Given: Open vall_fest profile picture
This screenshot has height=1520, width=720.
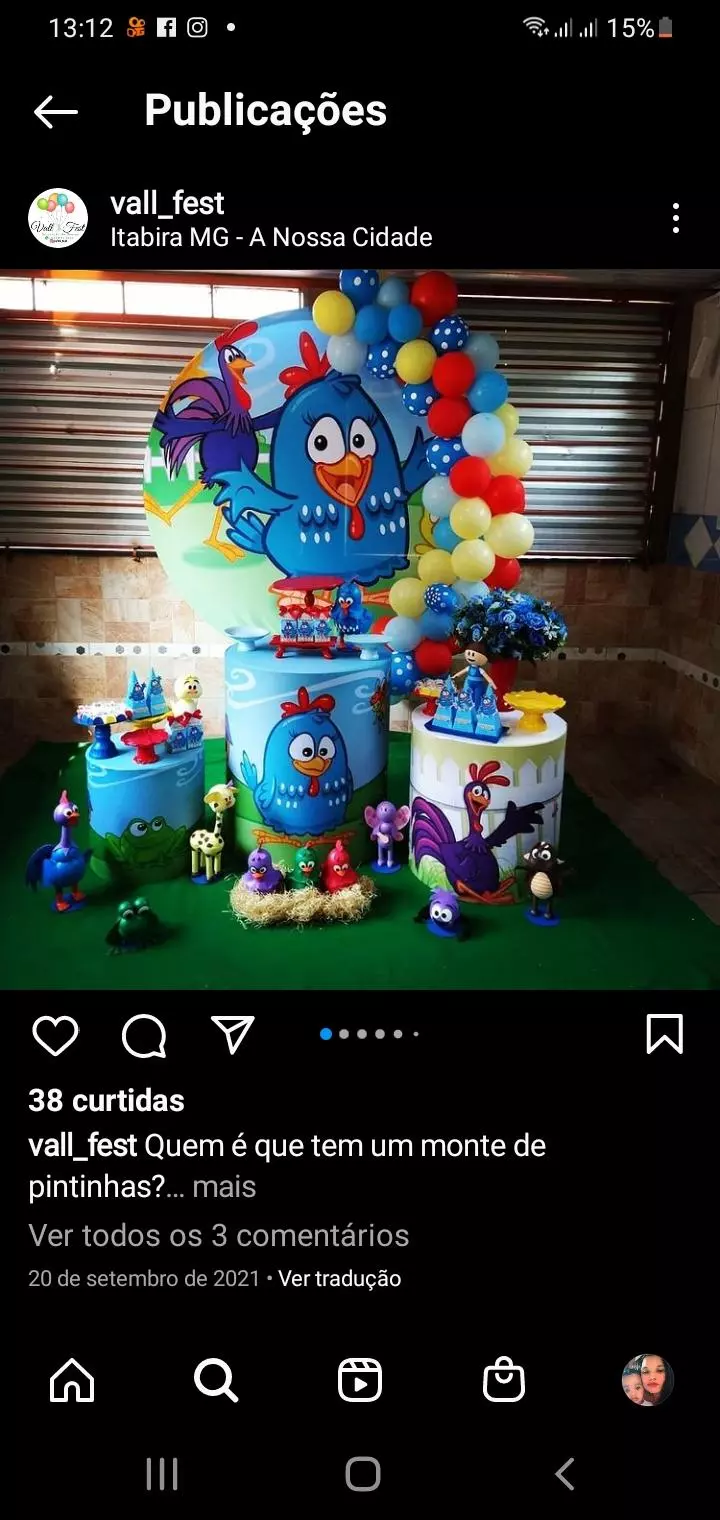Looking at the screenshot, I should pos(58,218).
